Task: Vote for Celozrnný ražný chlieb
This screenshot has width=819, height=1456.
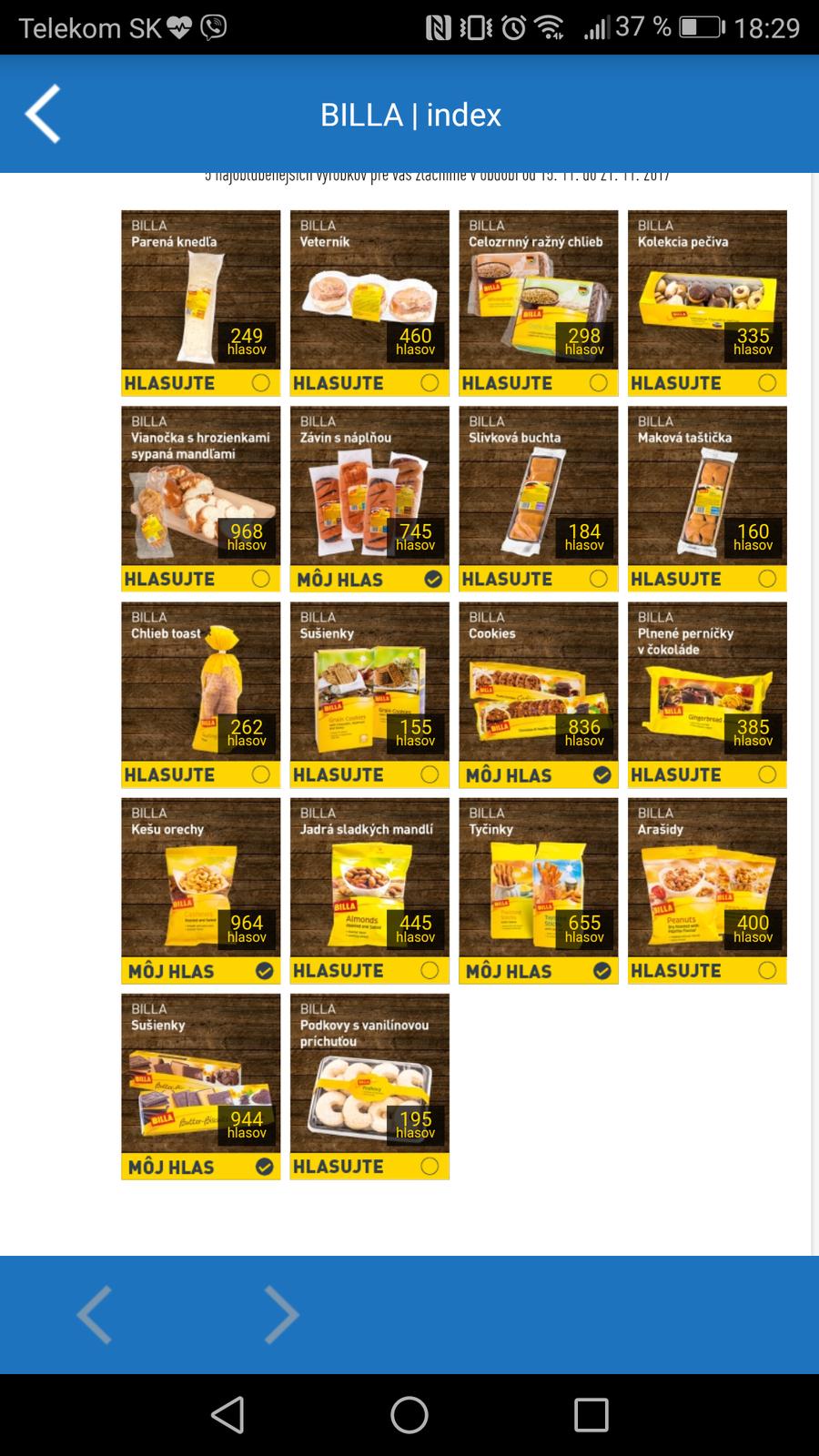Action: (538, 383)
